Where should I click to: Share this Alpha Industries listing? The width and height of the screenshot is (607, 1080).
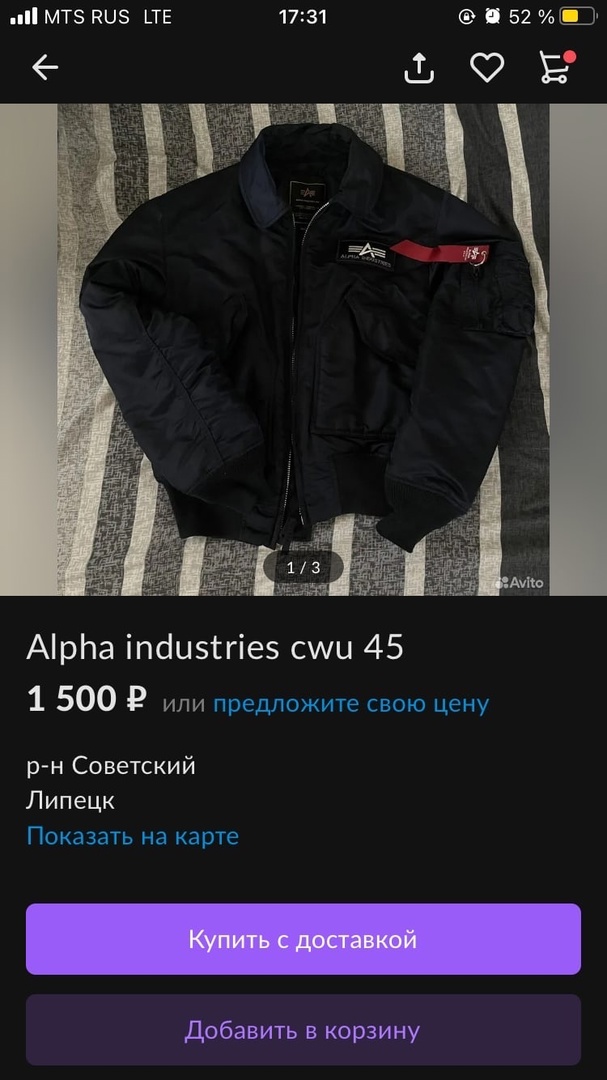pyautogui.click(x=419, y=68)
